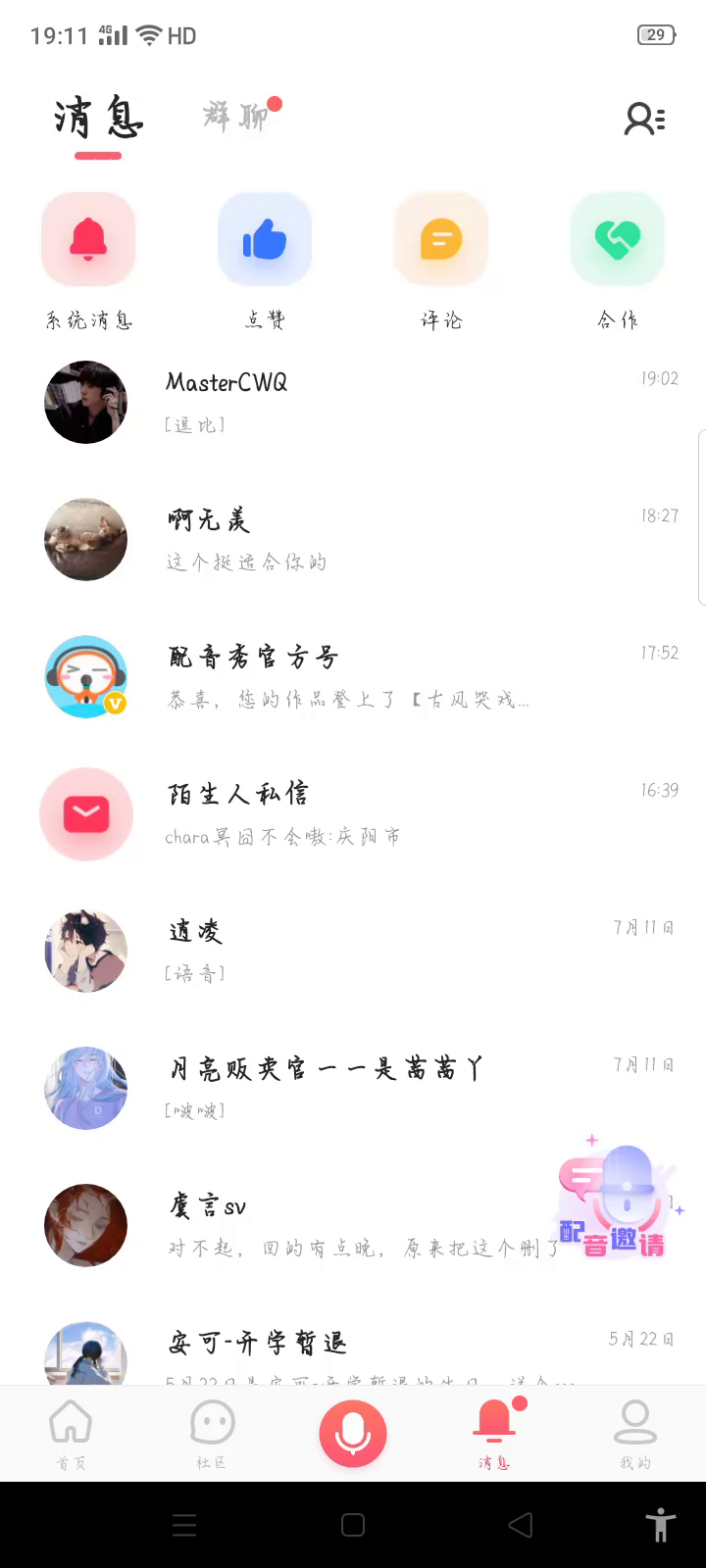Tap the center microphone record button

tap(353, 1433)
